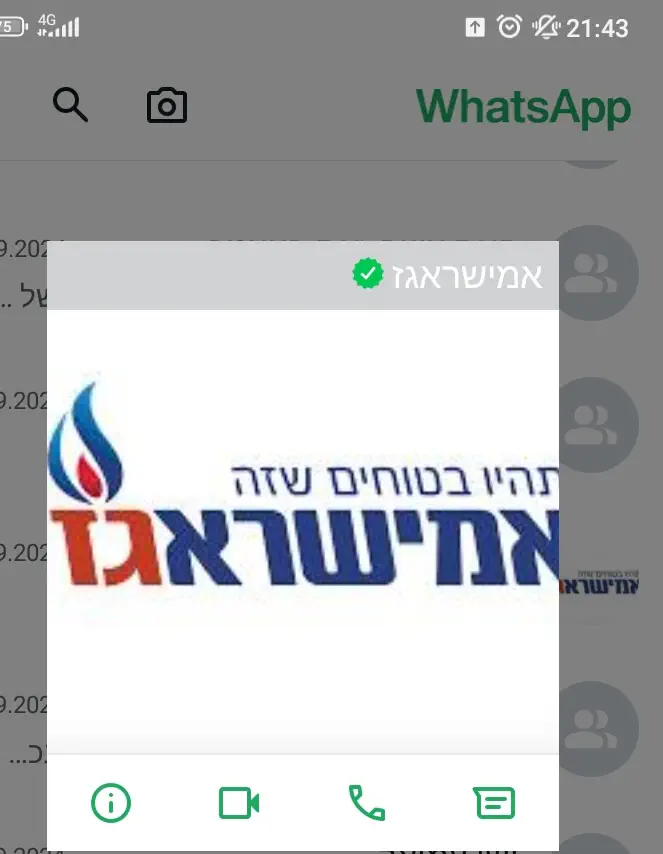Viewport: 663px width, 854px height.
Task: Open contact info for אמישראגז
Action: click(x=111, y=802)
